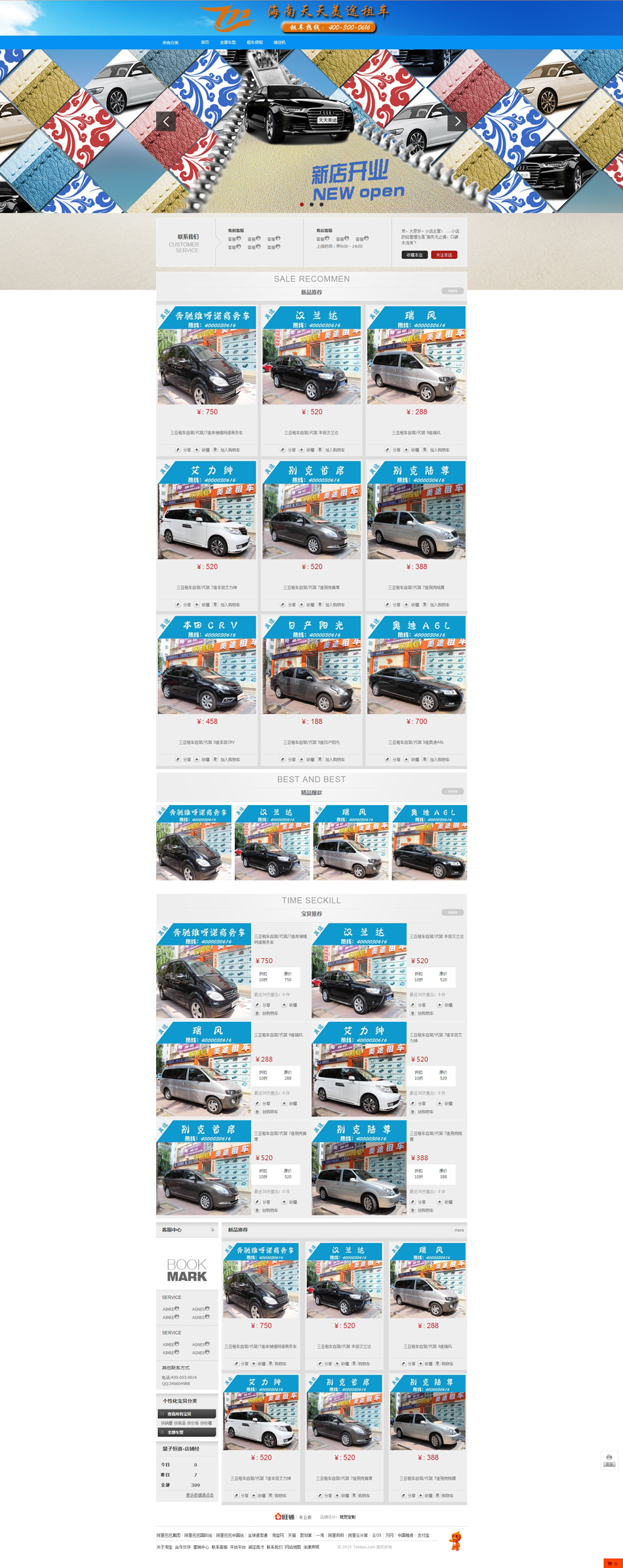Tap the red 关注本店 follow button

coord(444,255)
